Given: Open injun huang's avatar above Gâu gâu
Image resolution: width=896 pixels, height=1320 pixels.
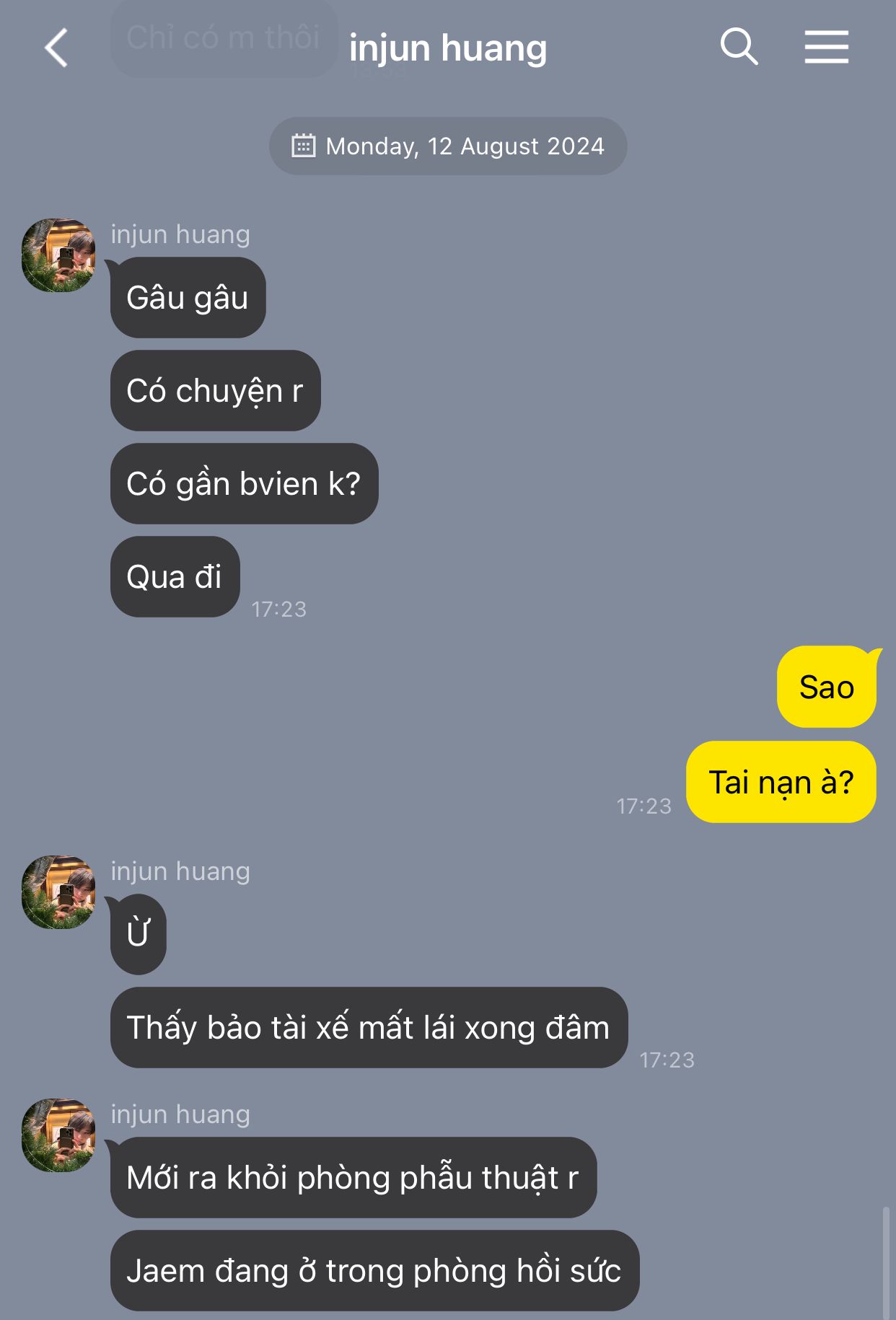Looking at the screenshot, I should [58, 255].
